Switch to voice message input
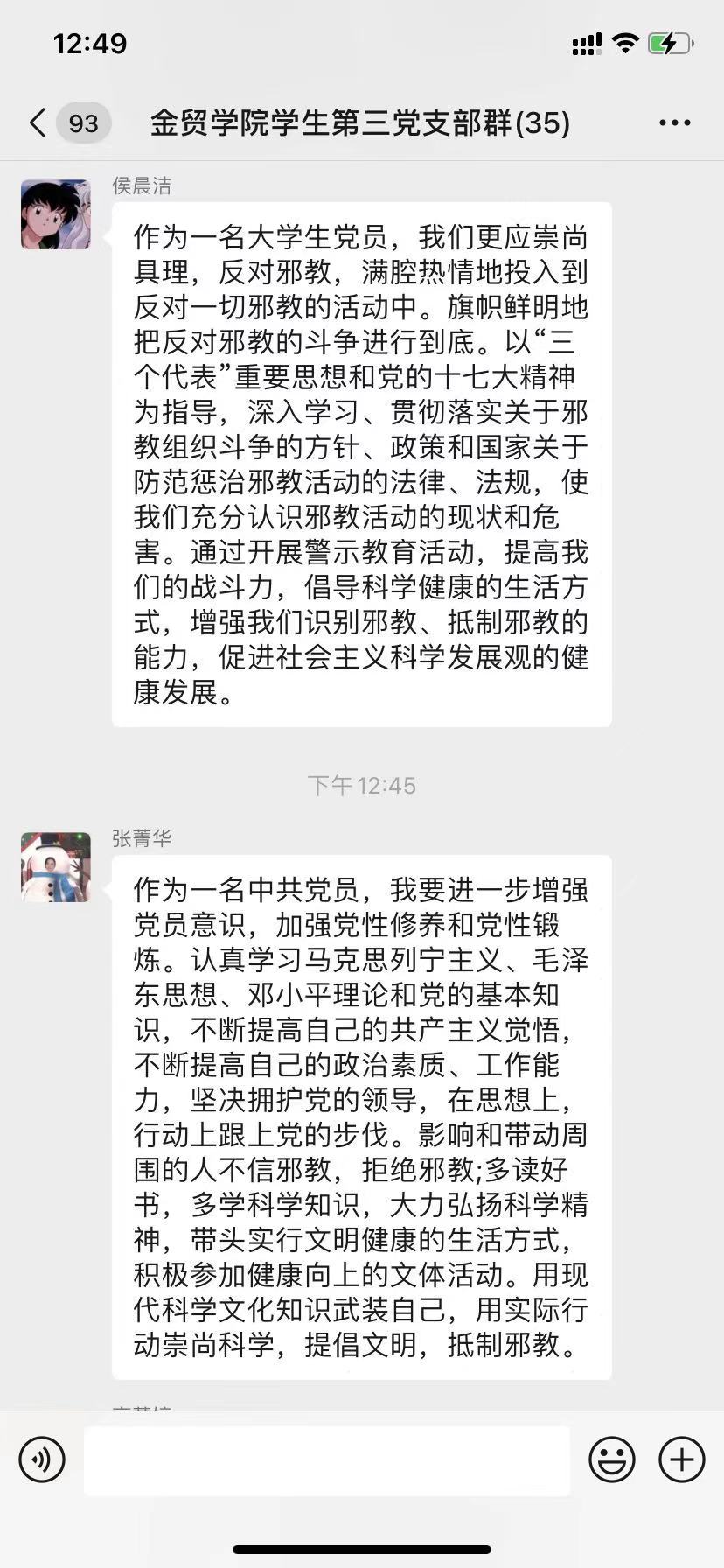 tap(41, 1459)
